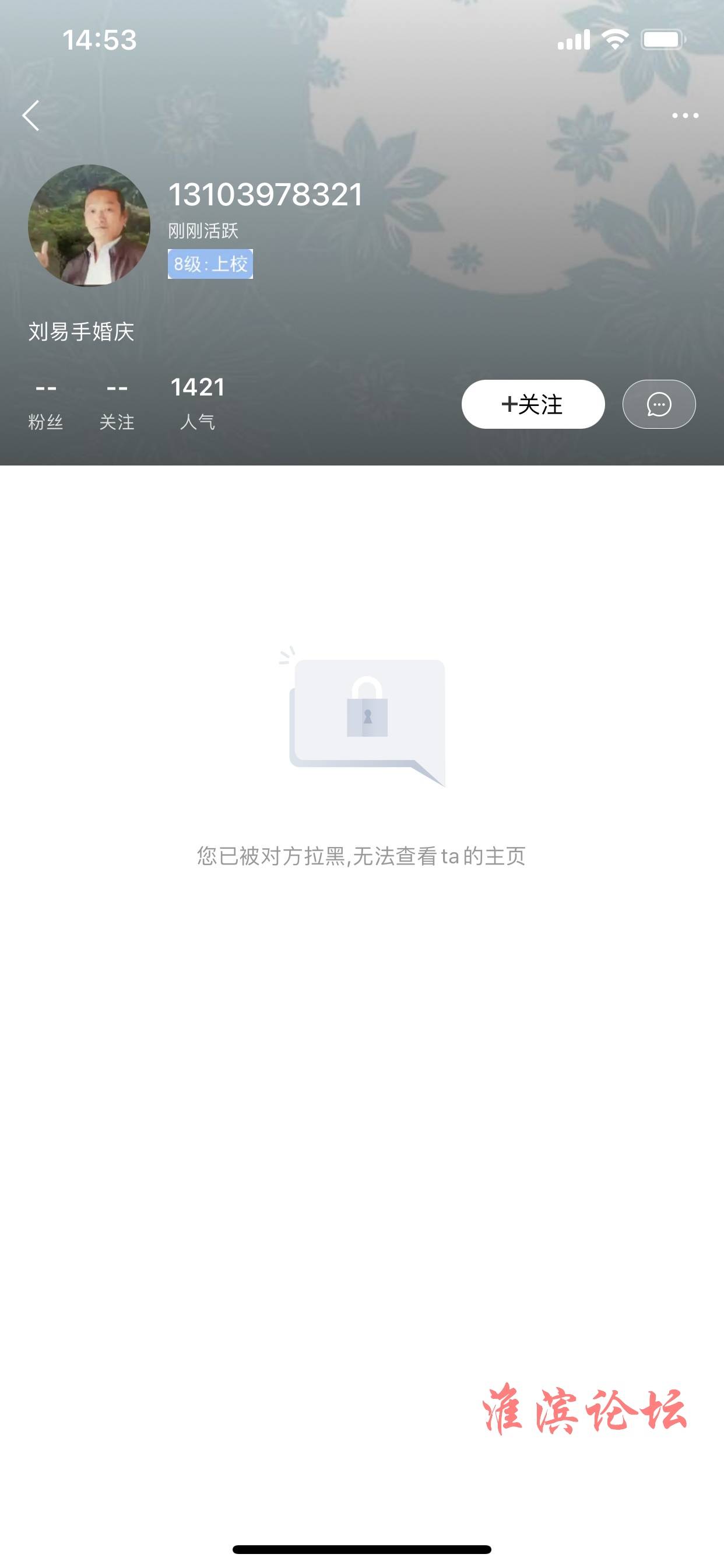Open the 关注 following list
This screenshot has height=1568, width=724.
point(117,404)
